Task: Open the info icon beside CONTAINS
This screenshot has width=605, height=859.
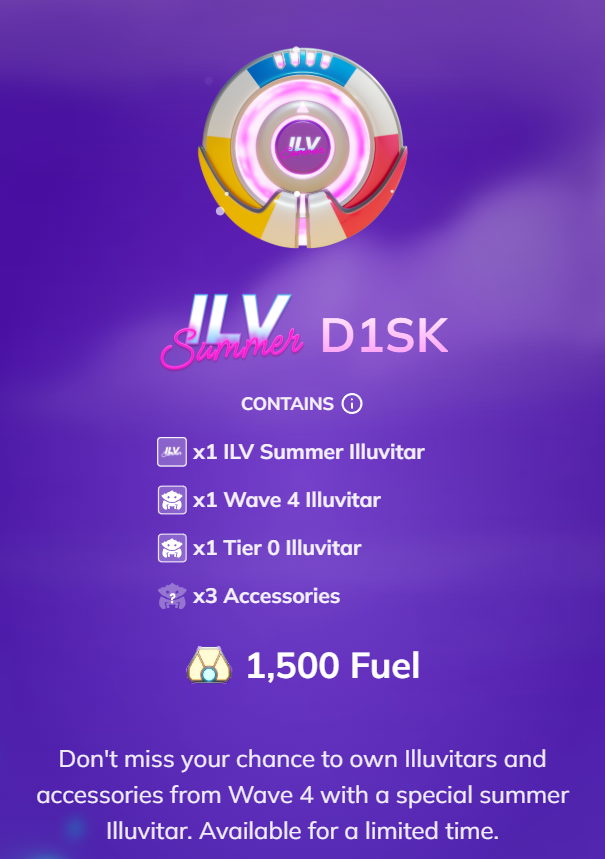Action: [351, 404]
